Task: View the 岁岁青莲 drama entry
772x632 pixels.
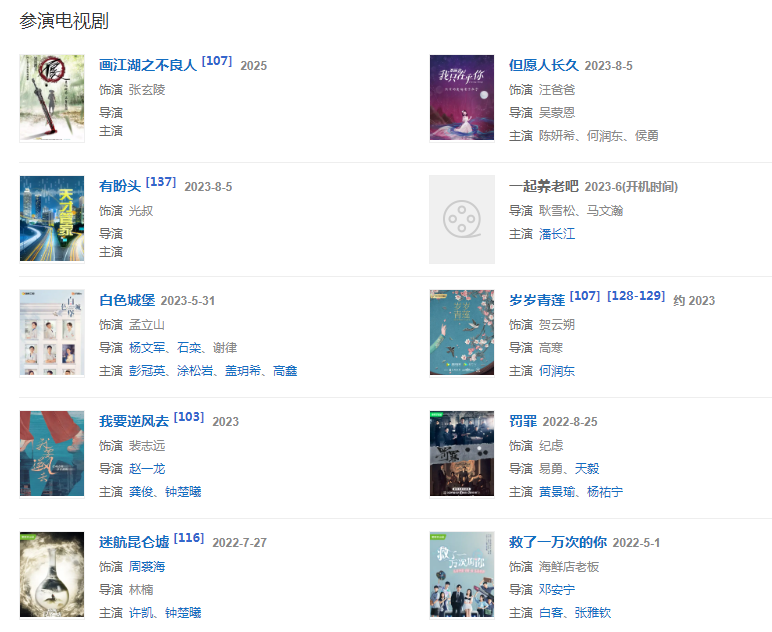Action: pos(537,300)
